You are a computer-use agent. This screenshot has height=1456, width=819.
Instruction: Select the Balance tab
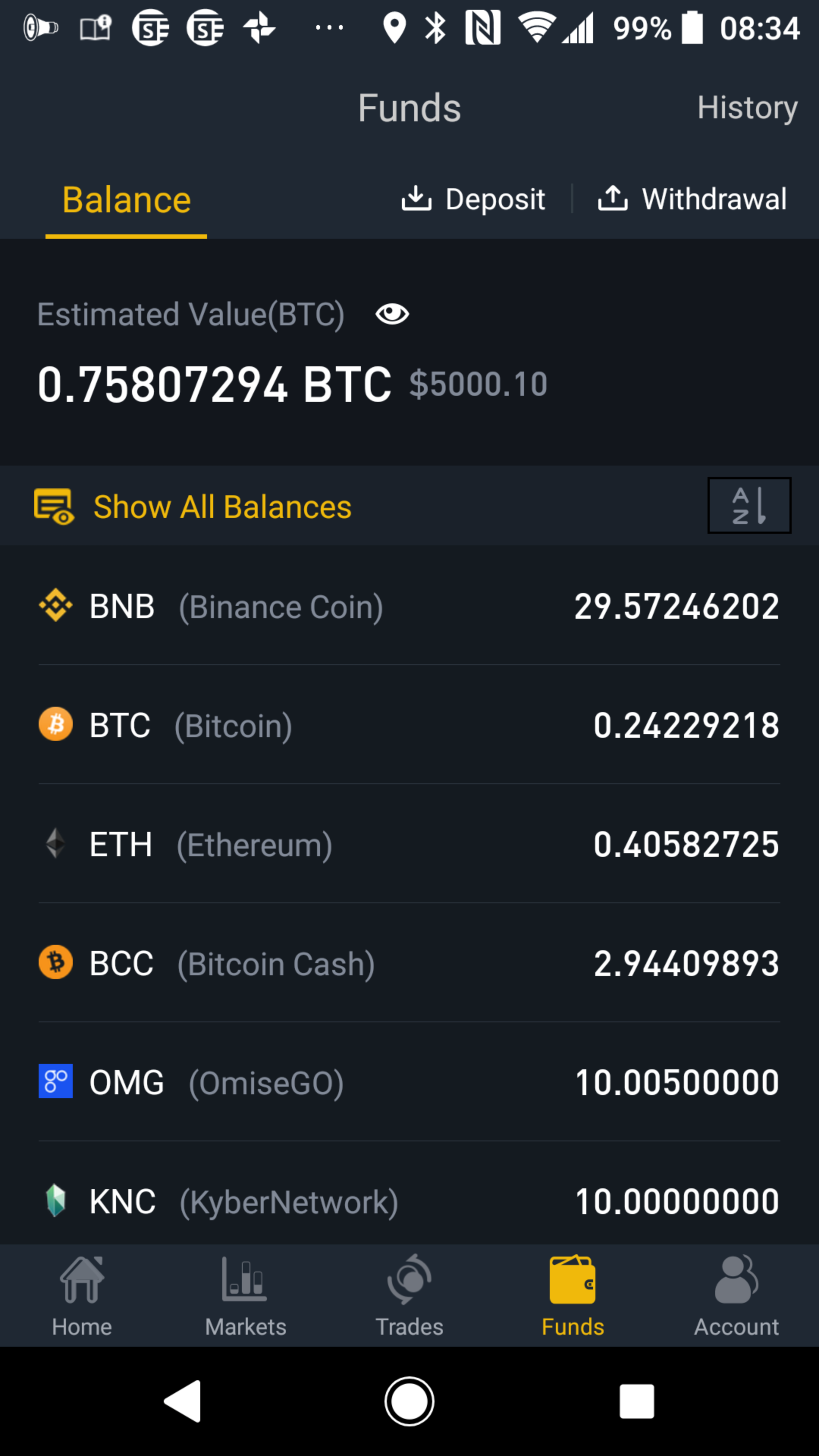pos(127,200)
